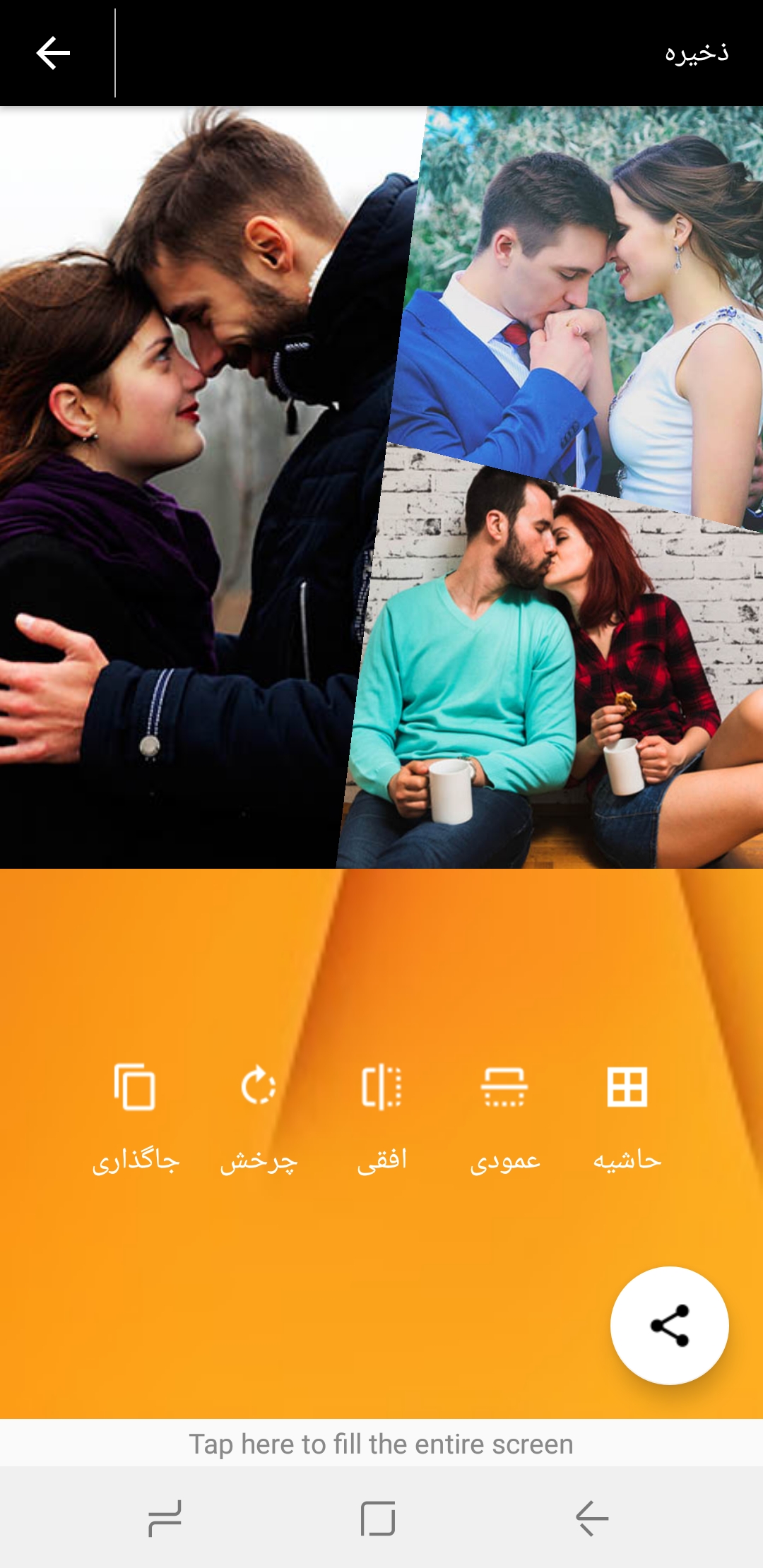Flip horizontally with افقی

coord(381,1116)
